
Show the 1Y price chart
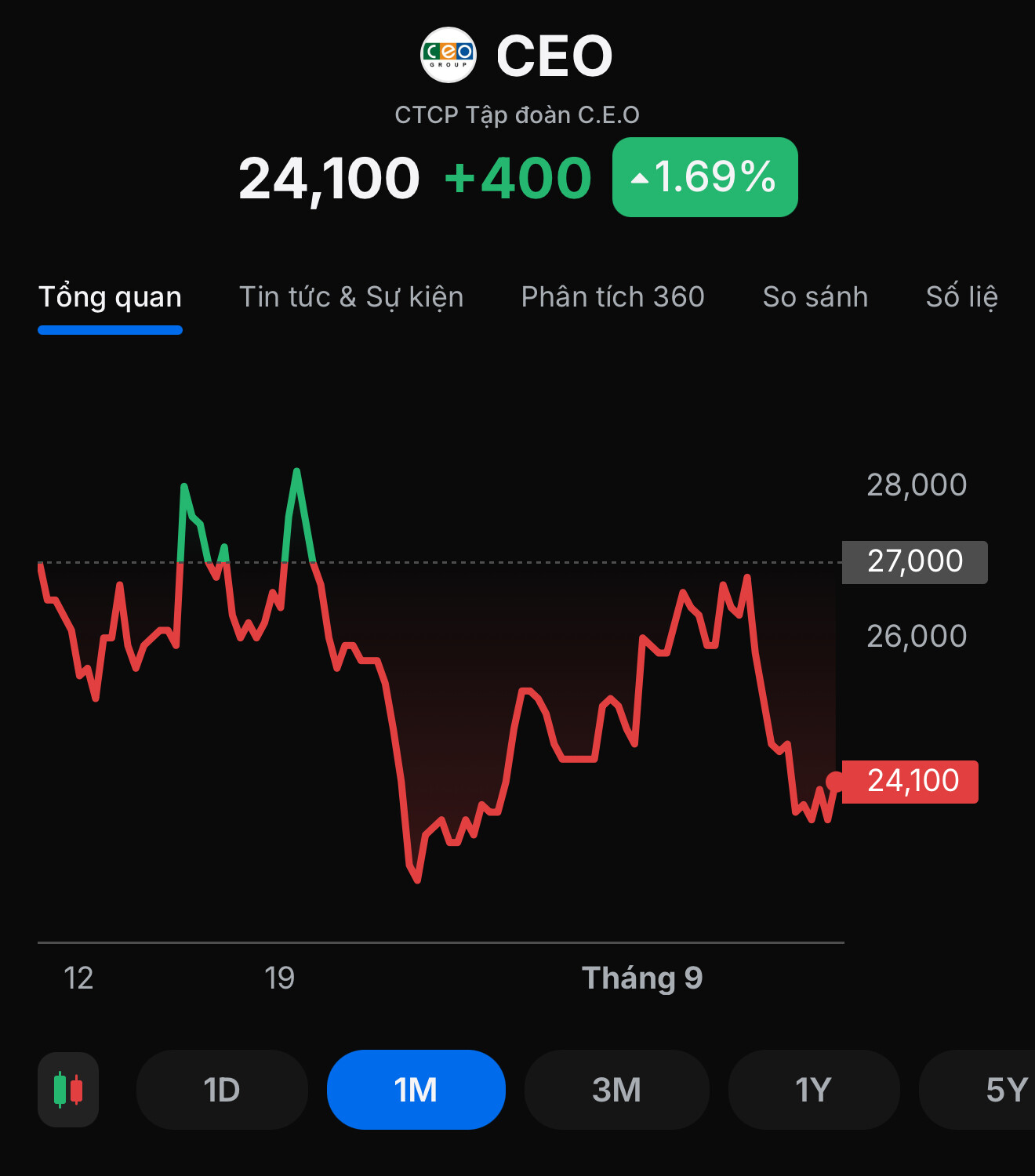click(813, 1090)
